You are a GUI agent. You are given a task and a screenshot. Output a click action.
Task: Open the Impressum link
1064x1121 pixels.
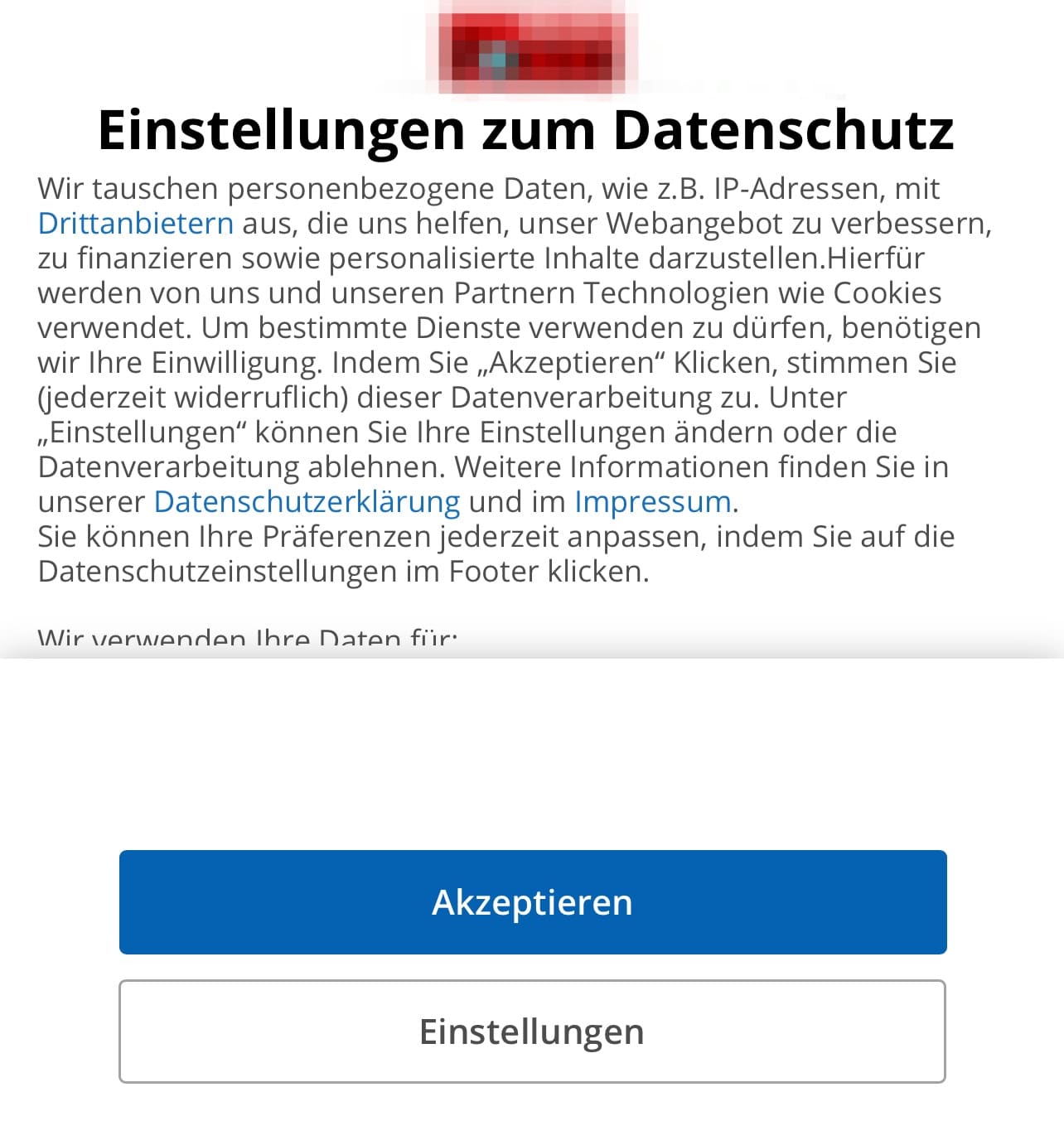tap(652, 502)
